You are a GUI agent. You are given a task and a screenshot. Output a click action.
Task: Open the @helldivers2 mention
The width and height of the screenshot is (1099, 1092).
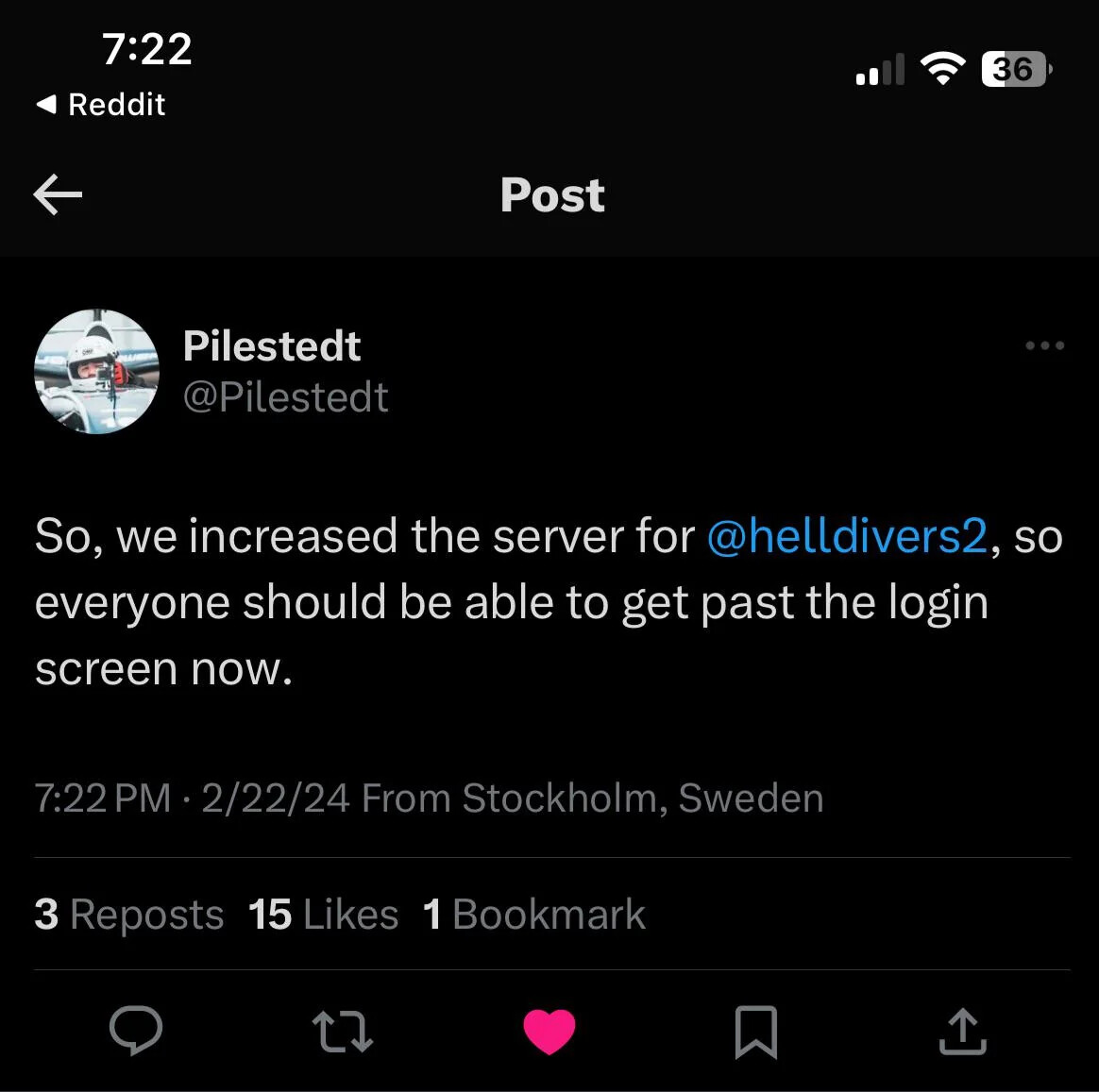846,536
